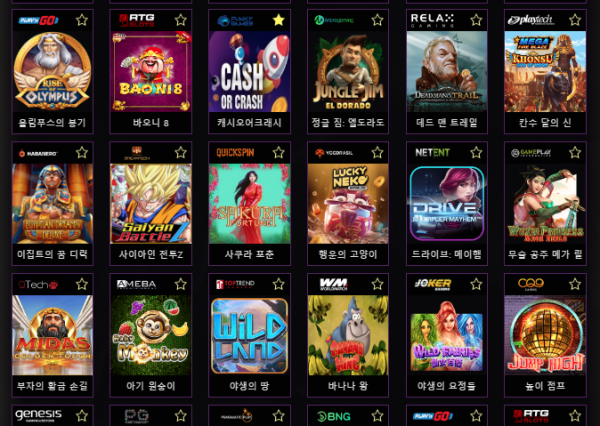Open the 바나나 왕 game
The height and width of the screenshot is (426, 600).
[347, 335]
